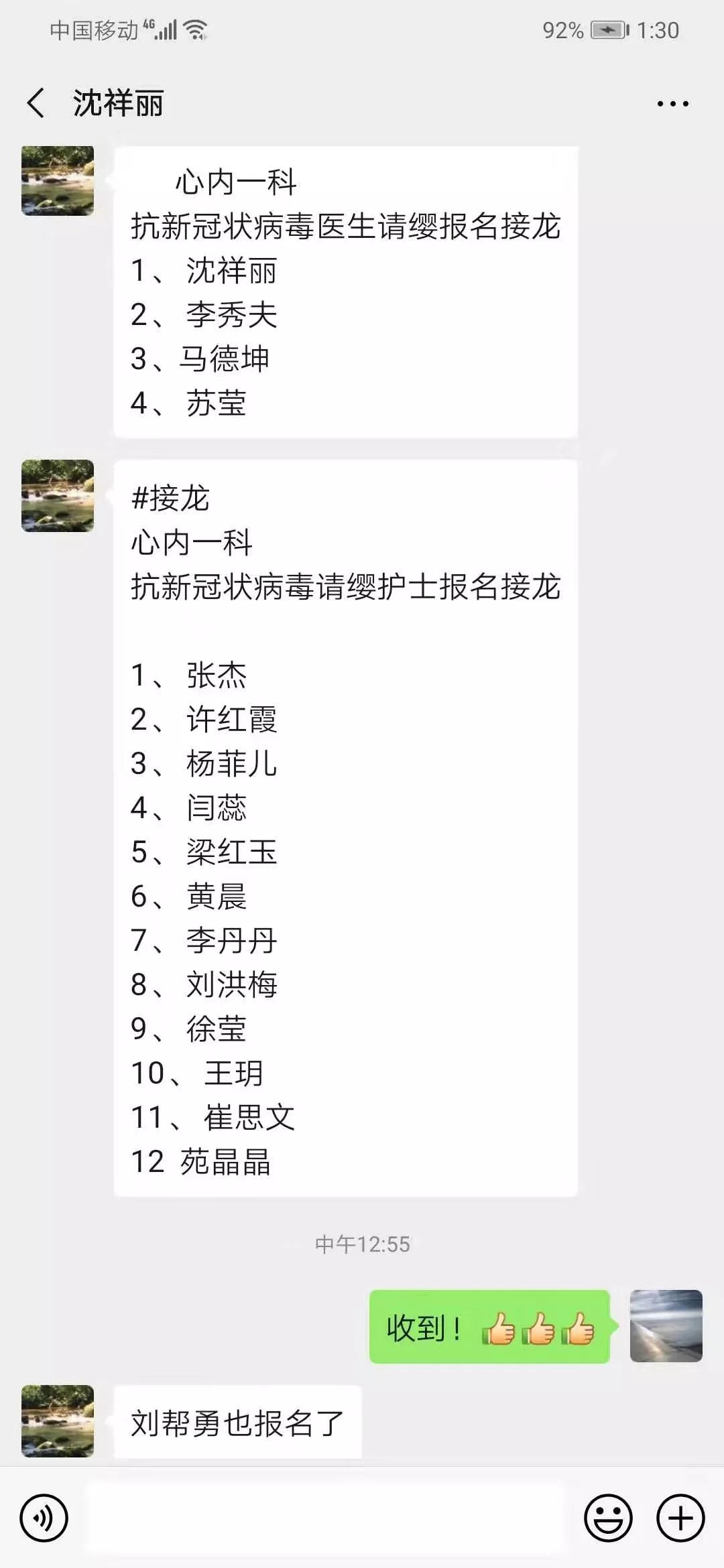Open the emoji picker
The image size is (724, 1568).
pos(608,1518)
